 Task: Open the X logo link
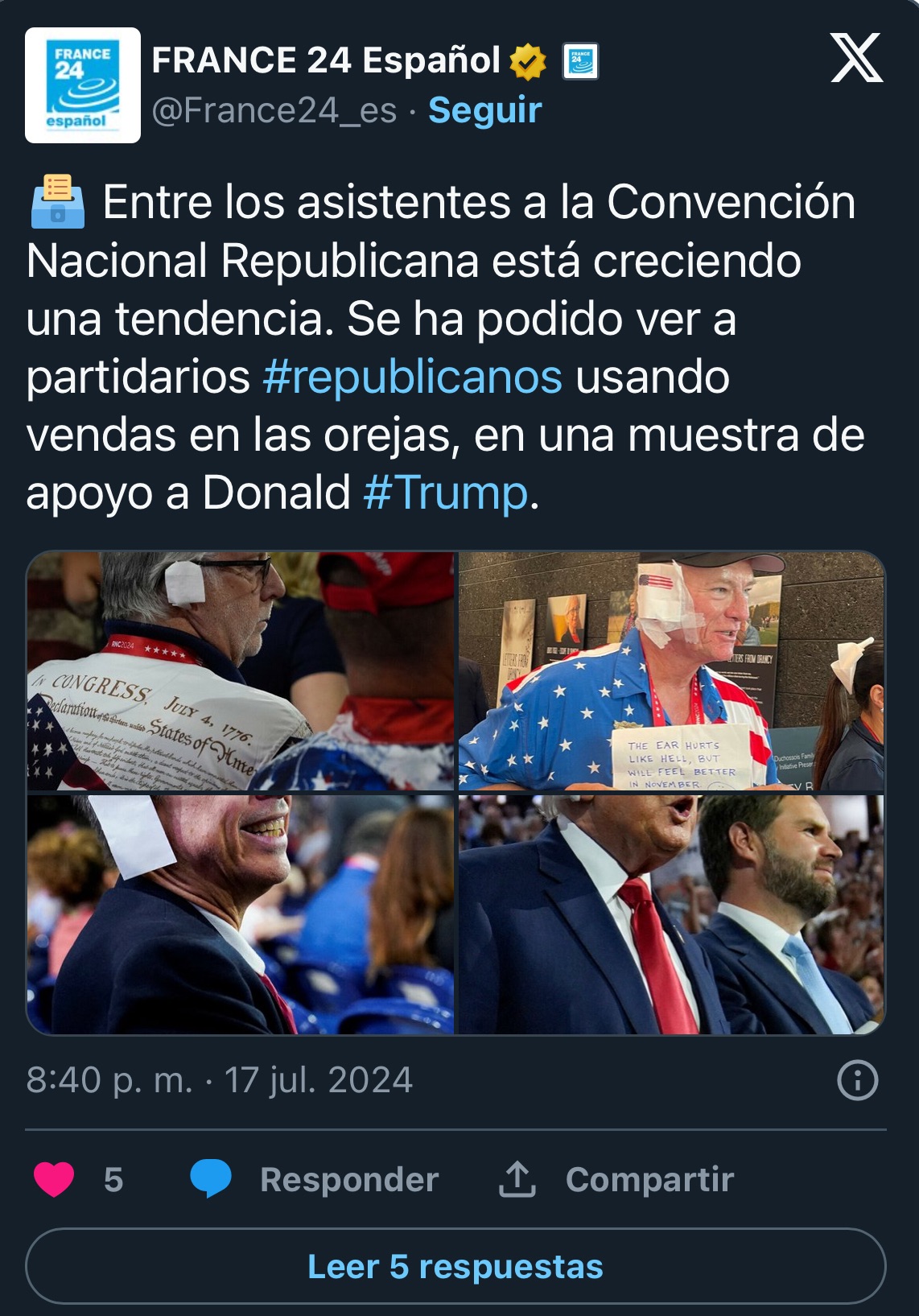[856, 58]
